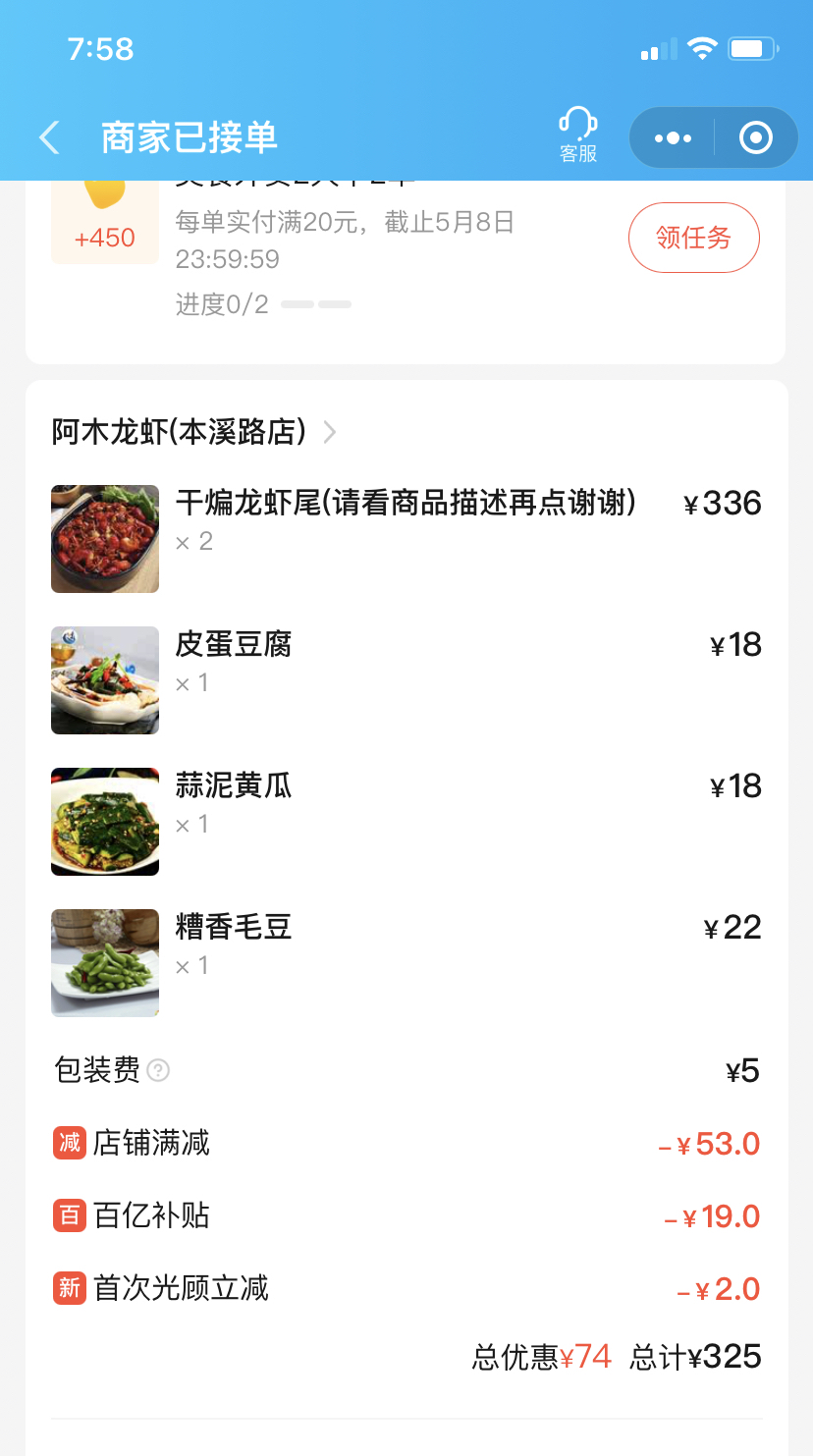813x1456 pixels.
Task: Open the mini program more-options menu
Action: pyautogui.click(x=673, y=137)
